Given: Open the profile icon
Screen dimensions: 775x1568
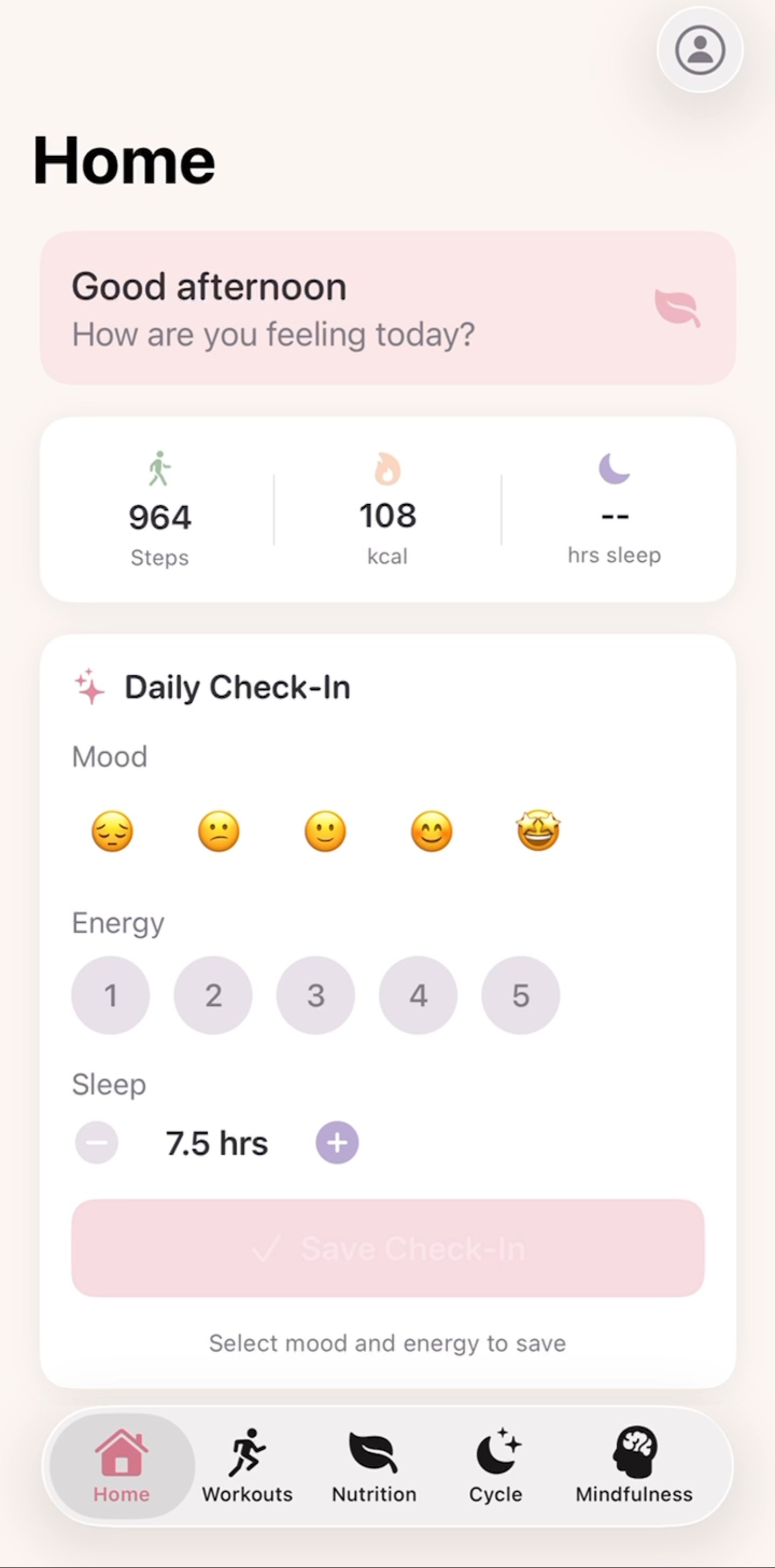Looking at the screenshot, I should point(700,50).
